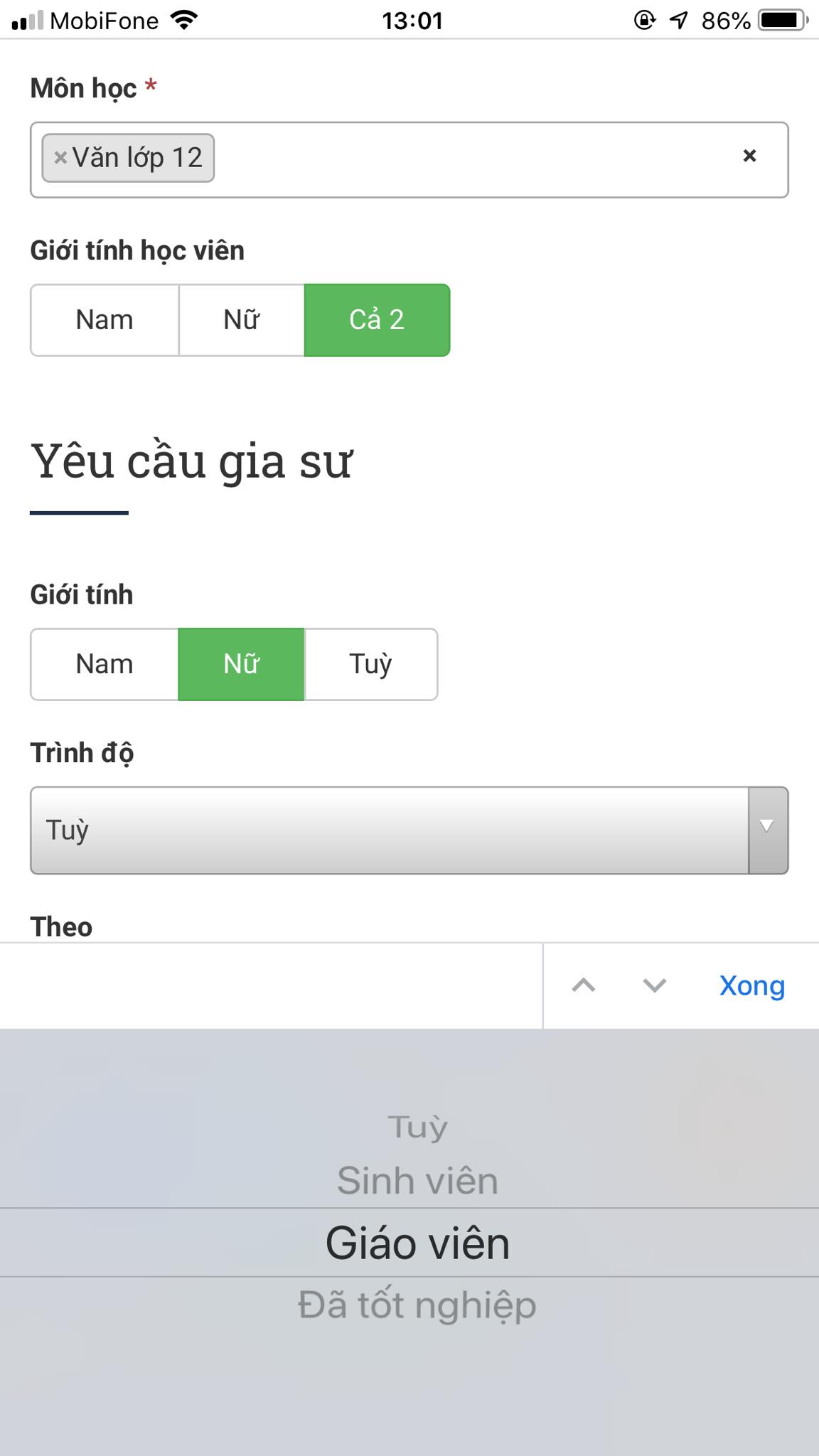Choose "Tuỳ" for tutor Giới tính
This screenshot has width=819, height=1456.
[370, 664]
